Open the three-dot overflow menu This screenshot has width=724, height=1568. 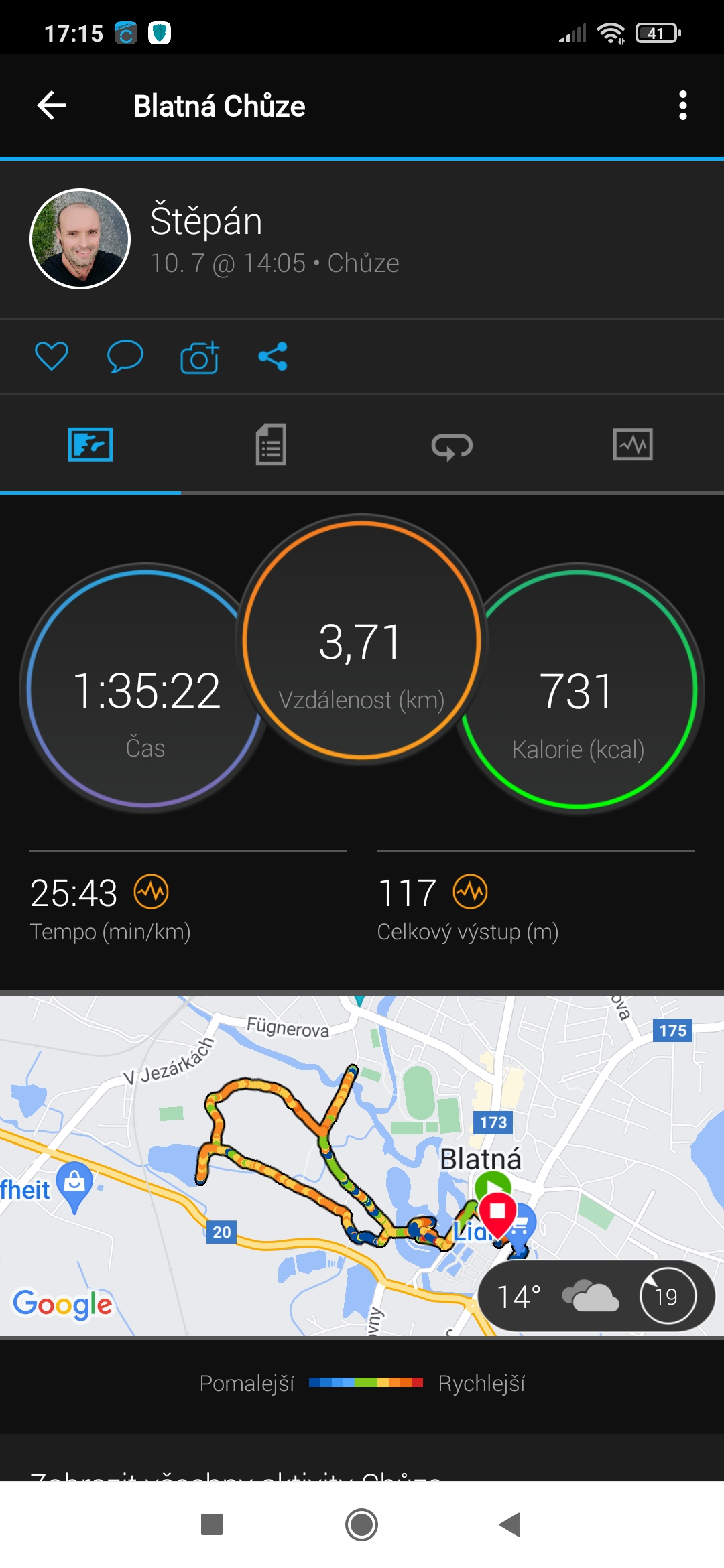click(682, 106)
